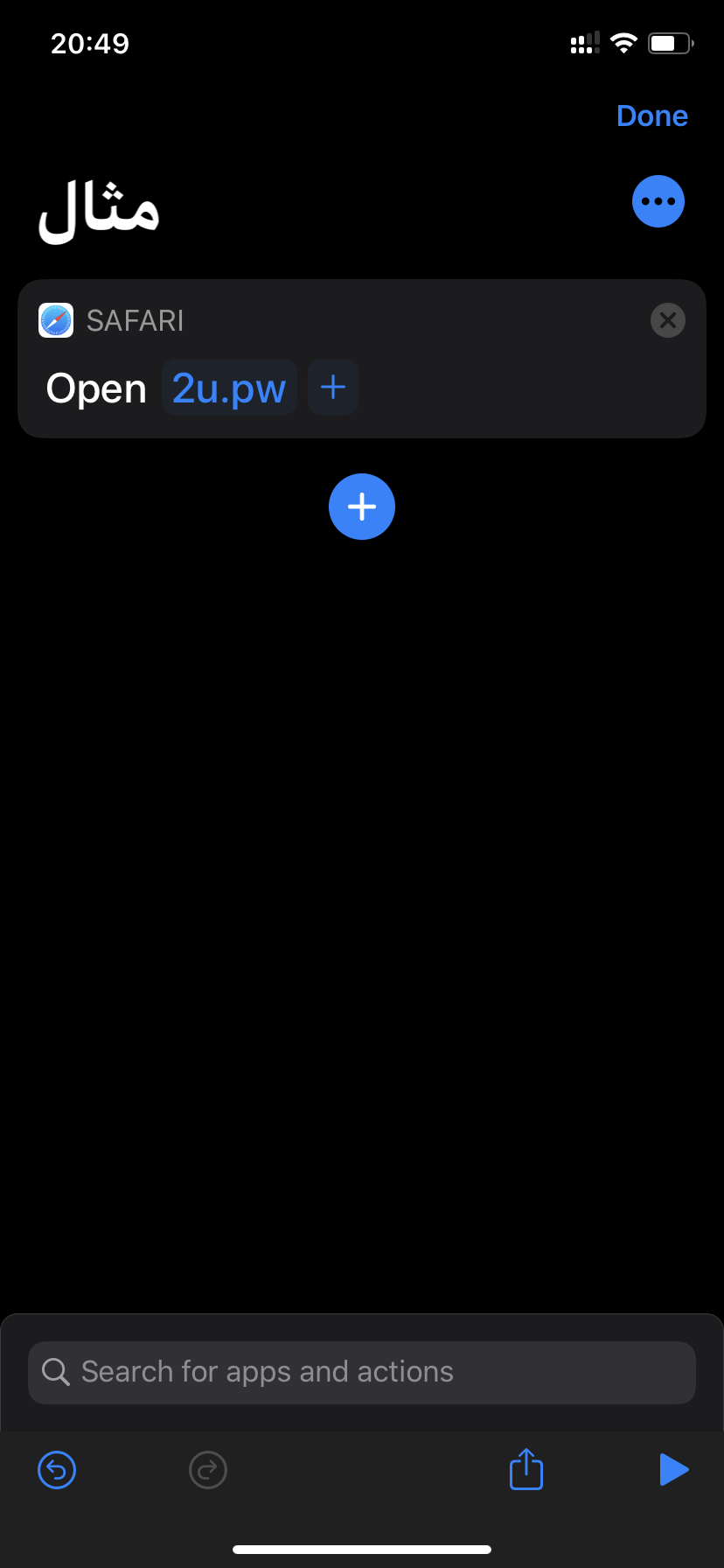Tap Done to finish editing the shortcut
The height and width of the screenshot is (1568, 724).
coord(651,115)
